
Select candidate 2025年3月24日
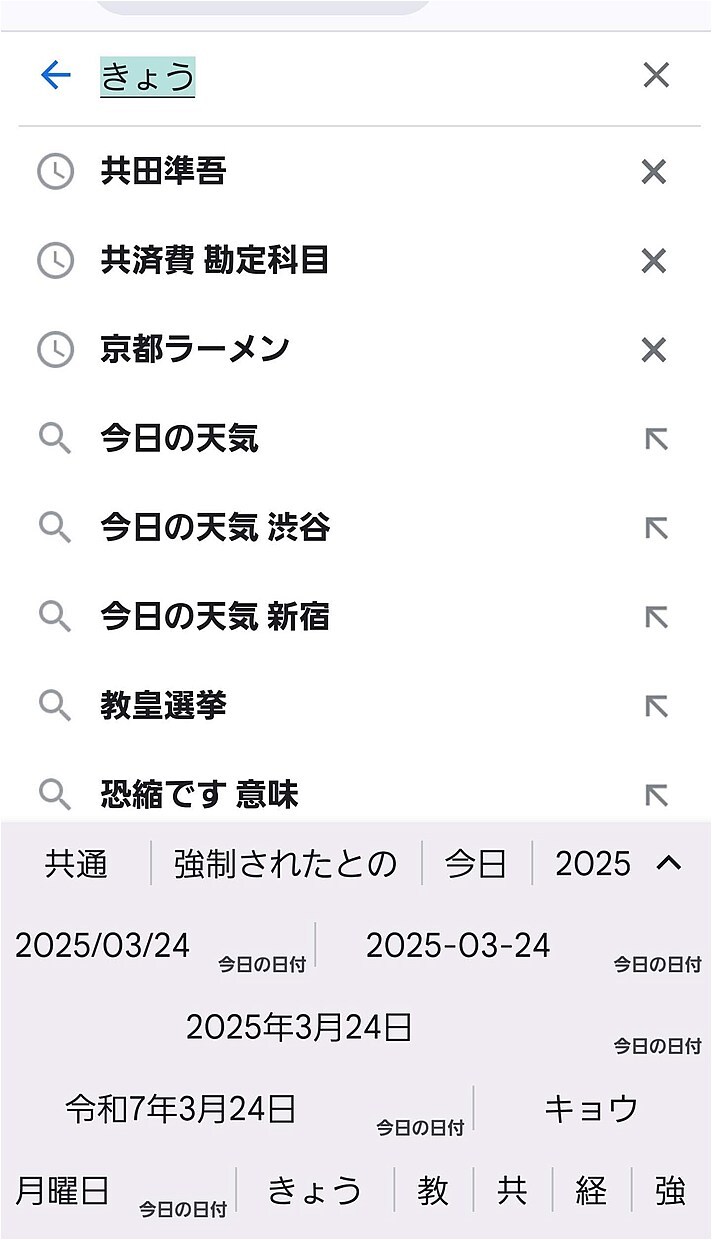click(x=299, y=1028)
